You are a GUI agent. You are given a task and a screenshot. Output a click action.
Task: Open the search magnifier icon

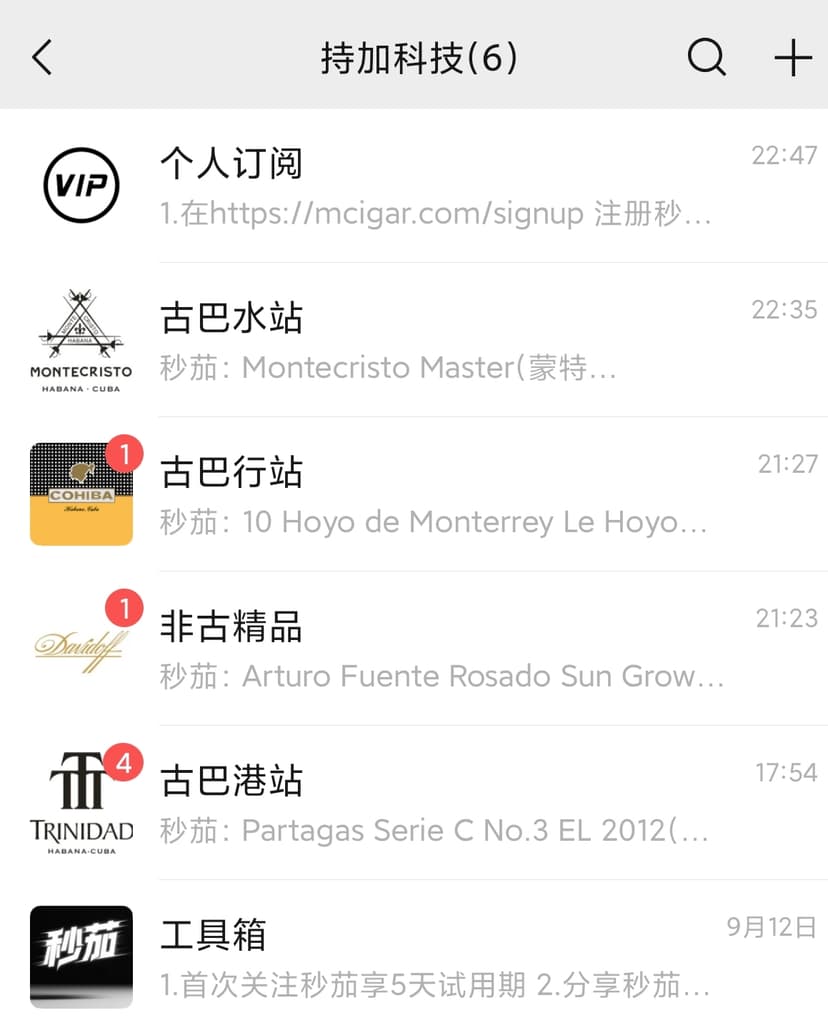tap(706, 58)
